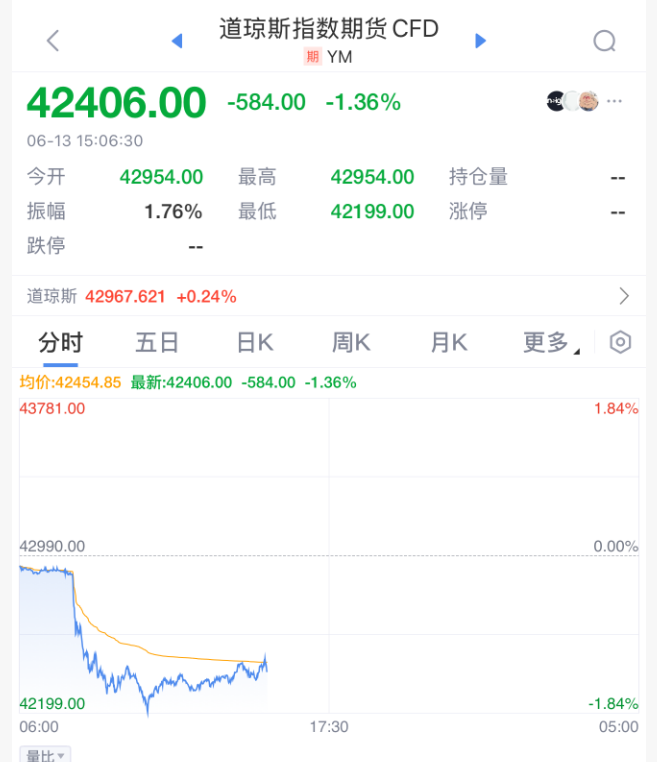This screenshot has height=762, width=657.
Task: Expand the 更多 chart period options
Action: 551,343
